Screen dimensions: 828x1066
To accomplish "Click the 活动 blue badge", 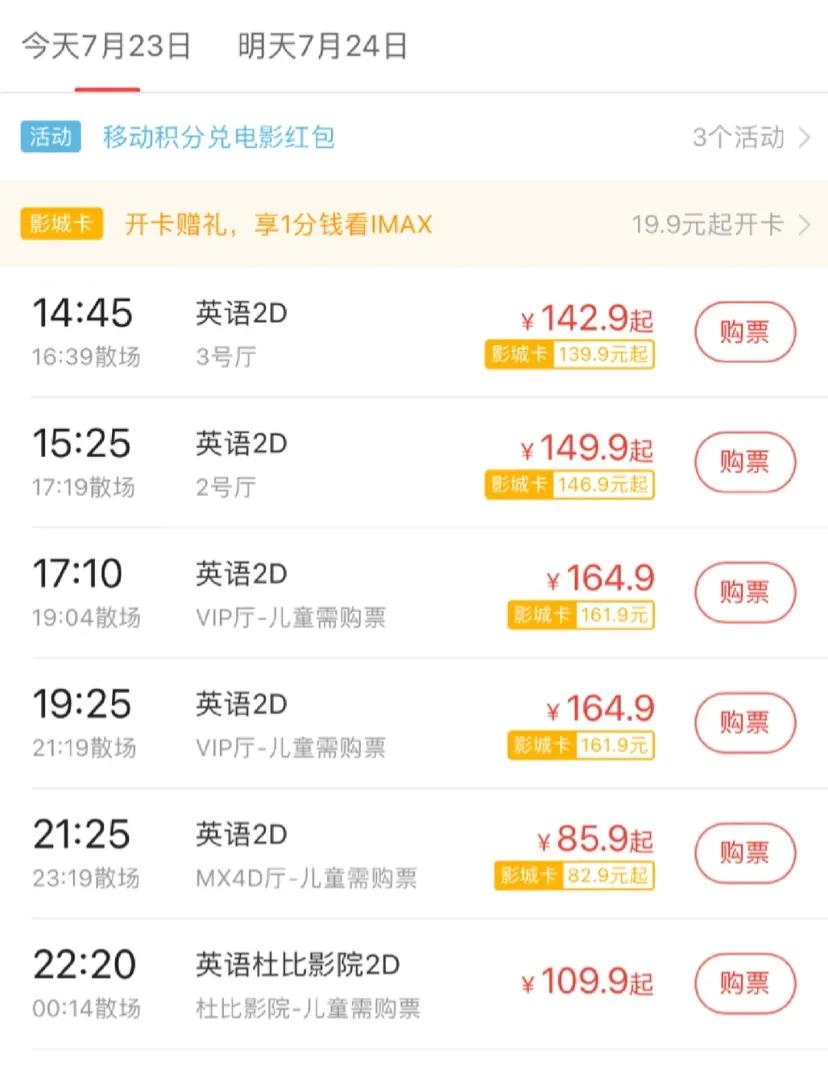I will [51, 137].
